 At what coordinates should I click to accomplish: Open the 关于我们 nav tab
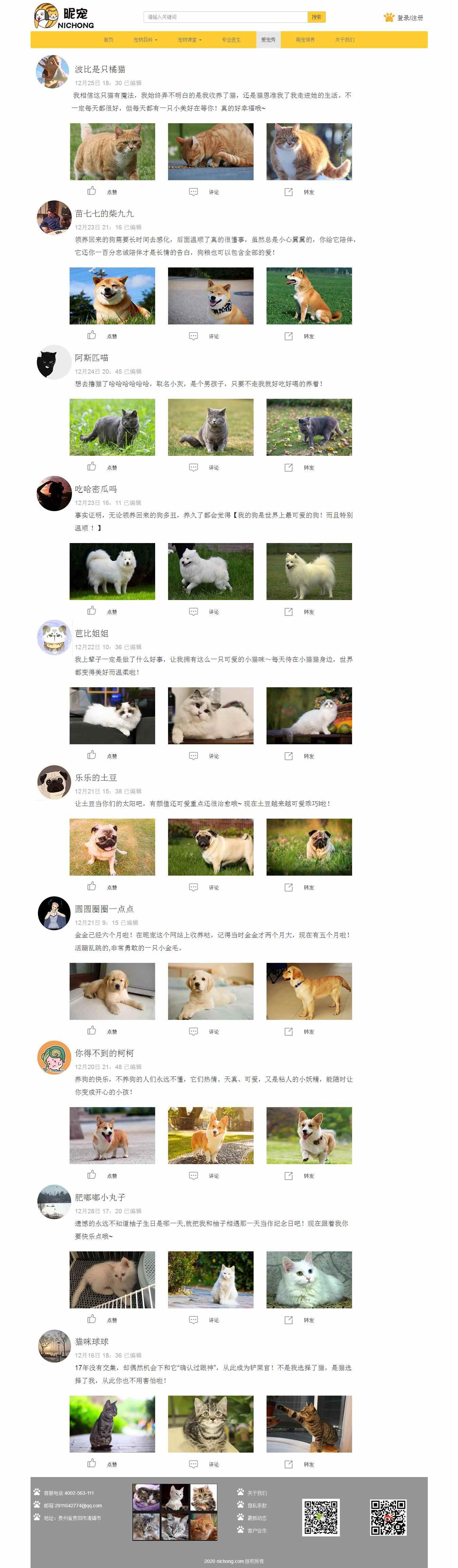[344, 40]
